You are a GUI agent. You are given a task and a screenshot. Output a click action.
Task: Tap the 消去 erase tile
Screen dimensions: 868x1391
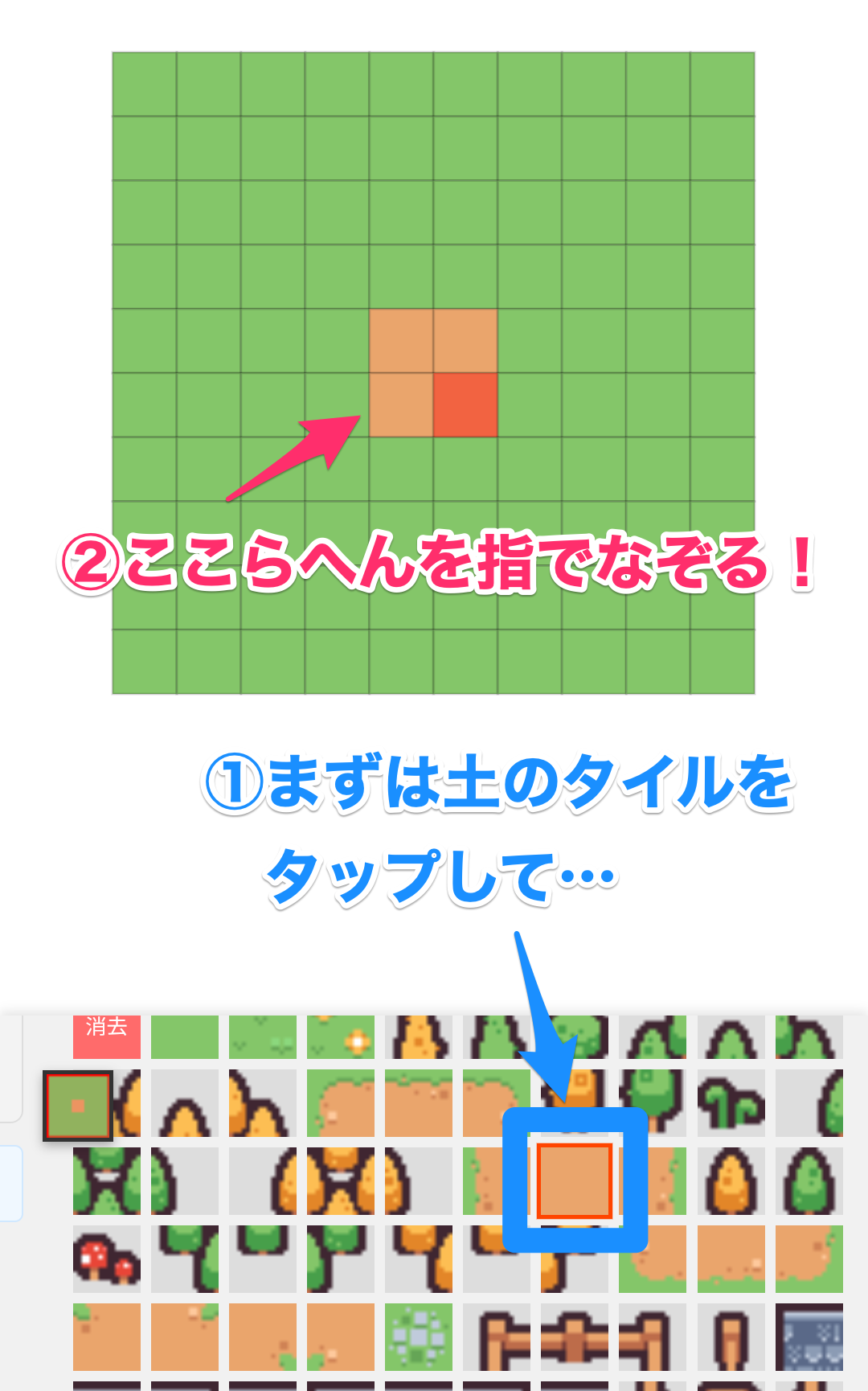pyautogui.click(x=106, y=1036)
